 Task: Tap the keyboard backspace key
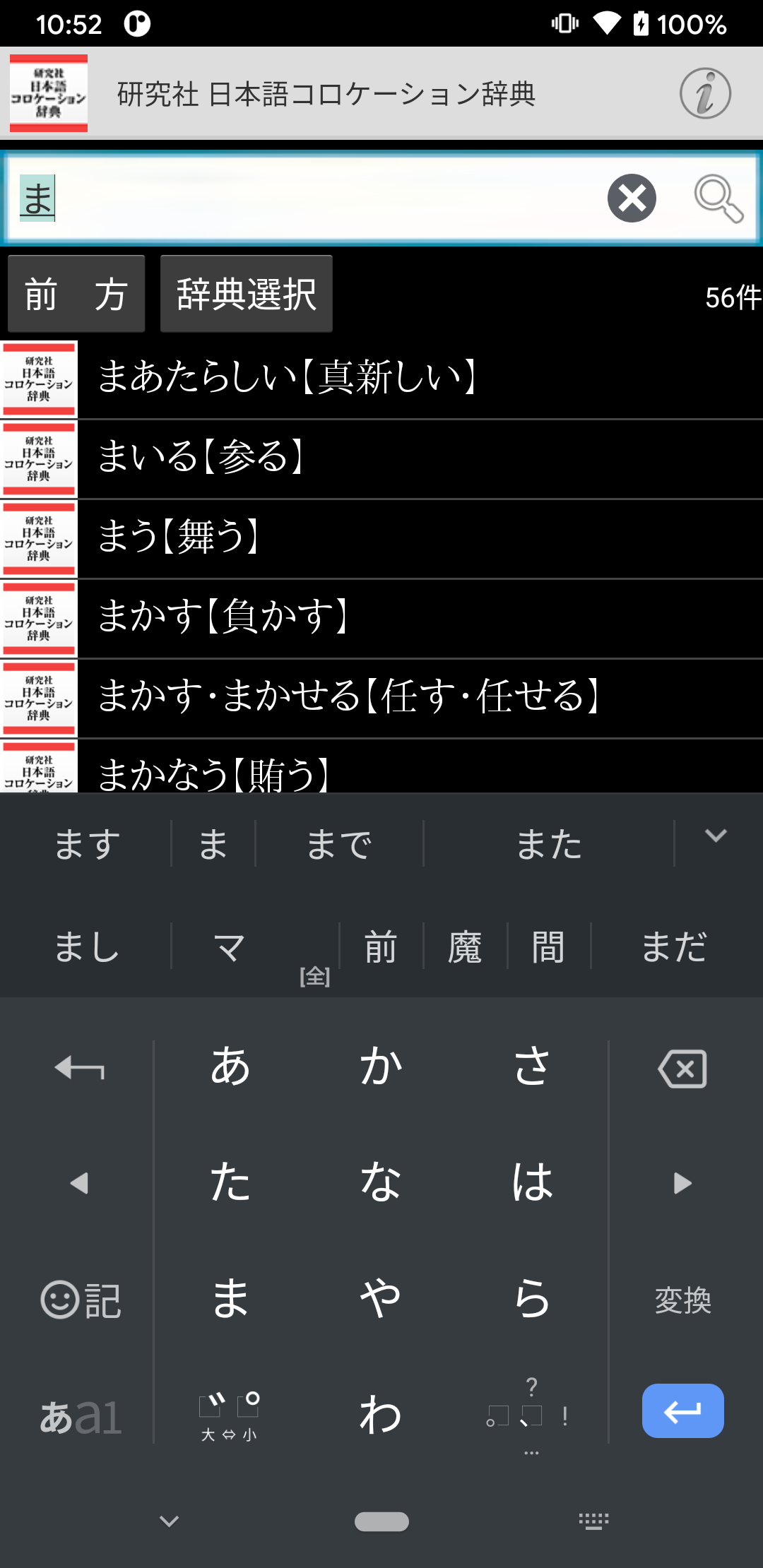coord(682,1068)
